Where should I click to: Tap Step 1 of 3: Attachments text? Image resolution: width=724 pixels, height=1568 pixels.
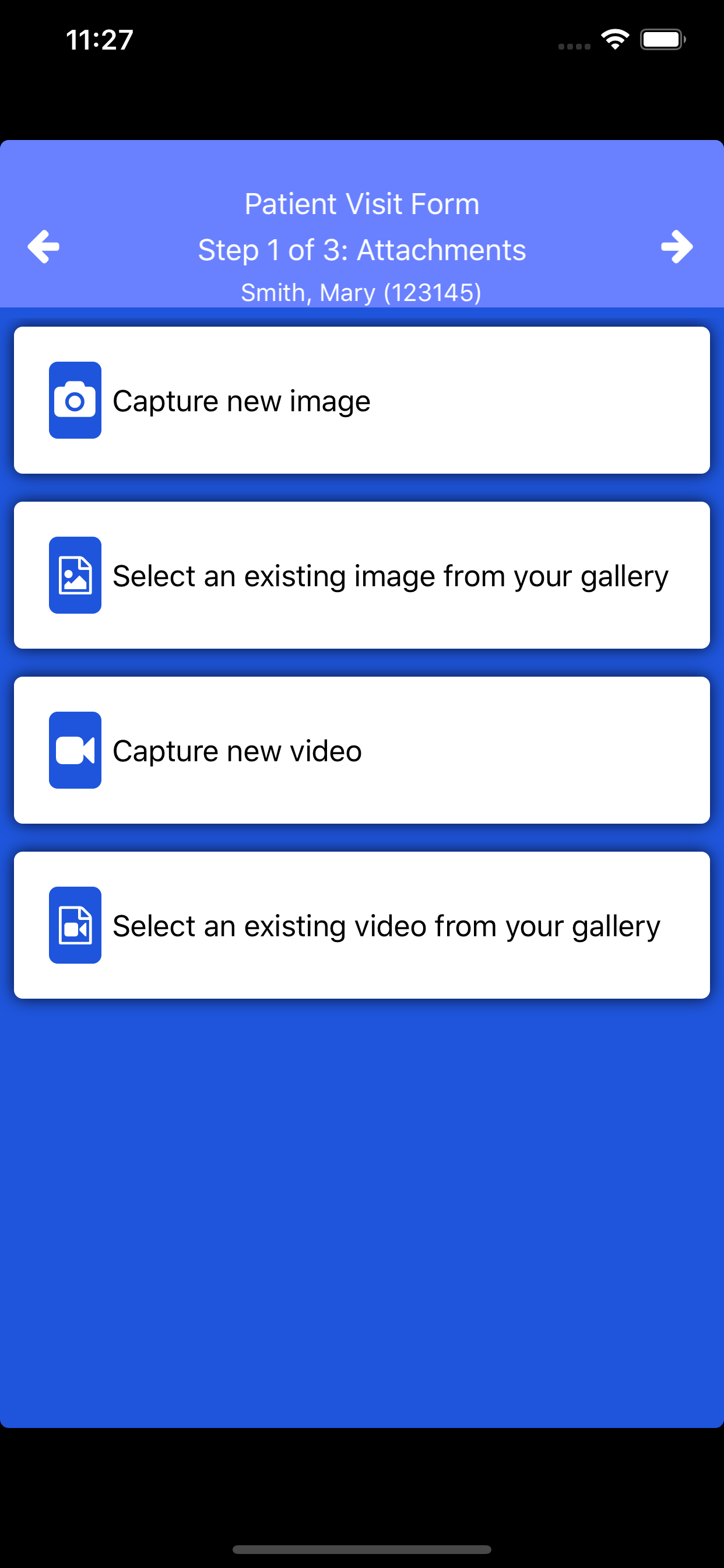point(362,249)
